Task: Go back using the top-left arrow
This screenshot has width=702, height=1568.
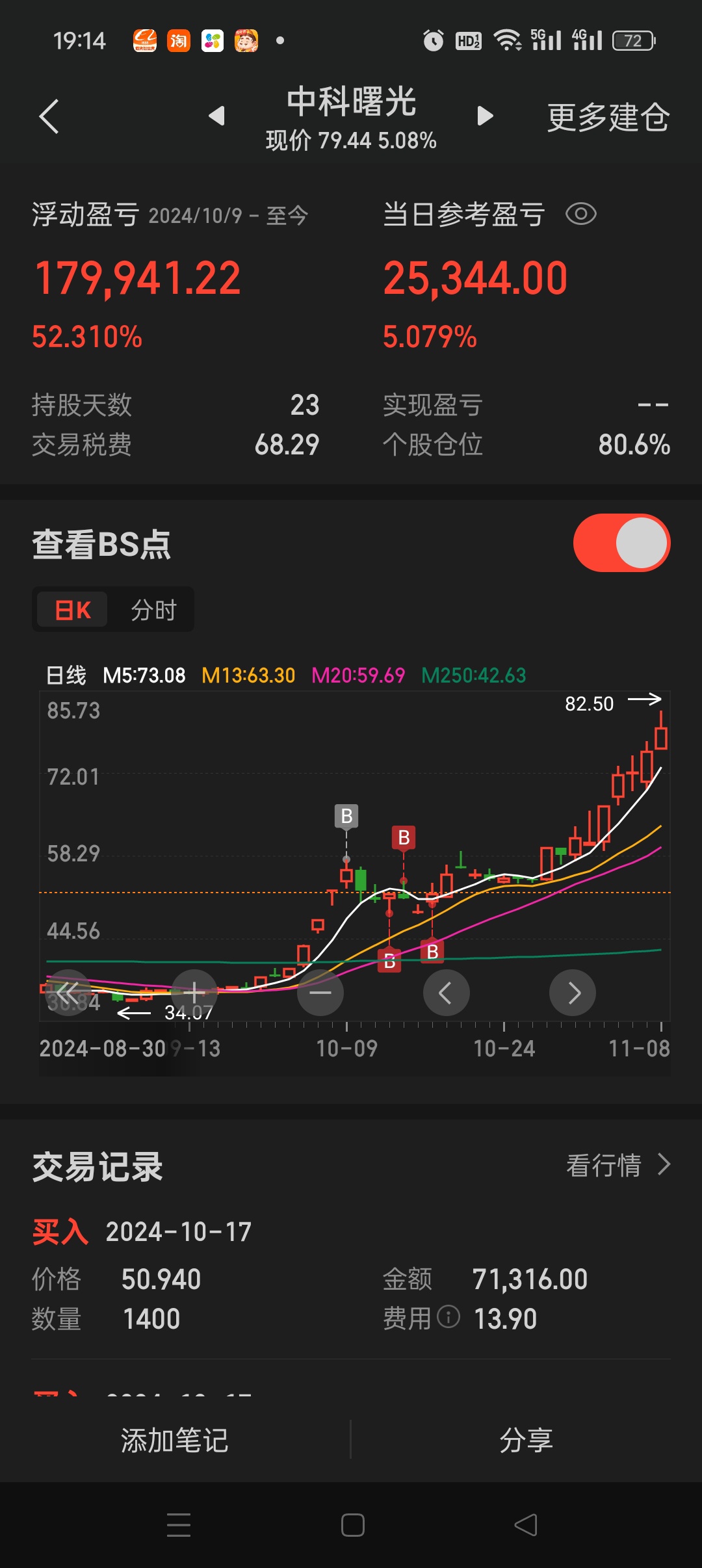Action: point(49,117)
